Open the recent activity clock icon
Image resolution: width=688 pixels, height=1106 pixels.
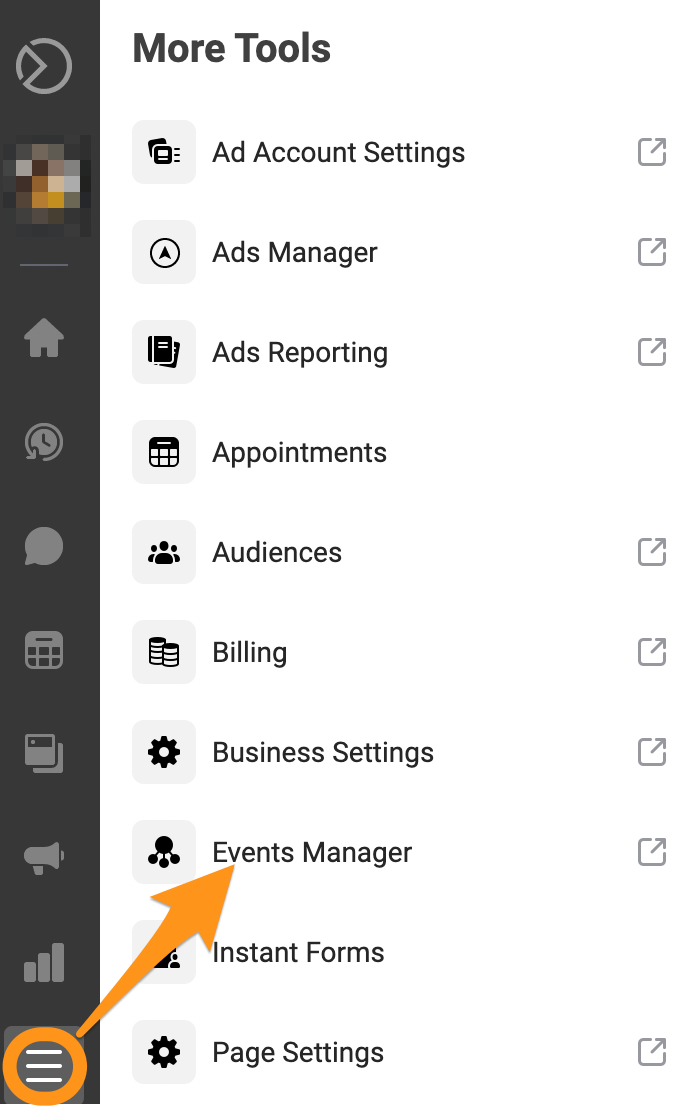[44, 442]
